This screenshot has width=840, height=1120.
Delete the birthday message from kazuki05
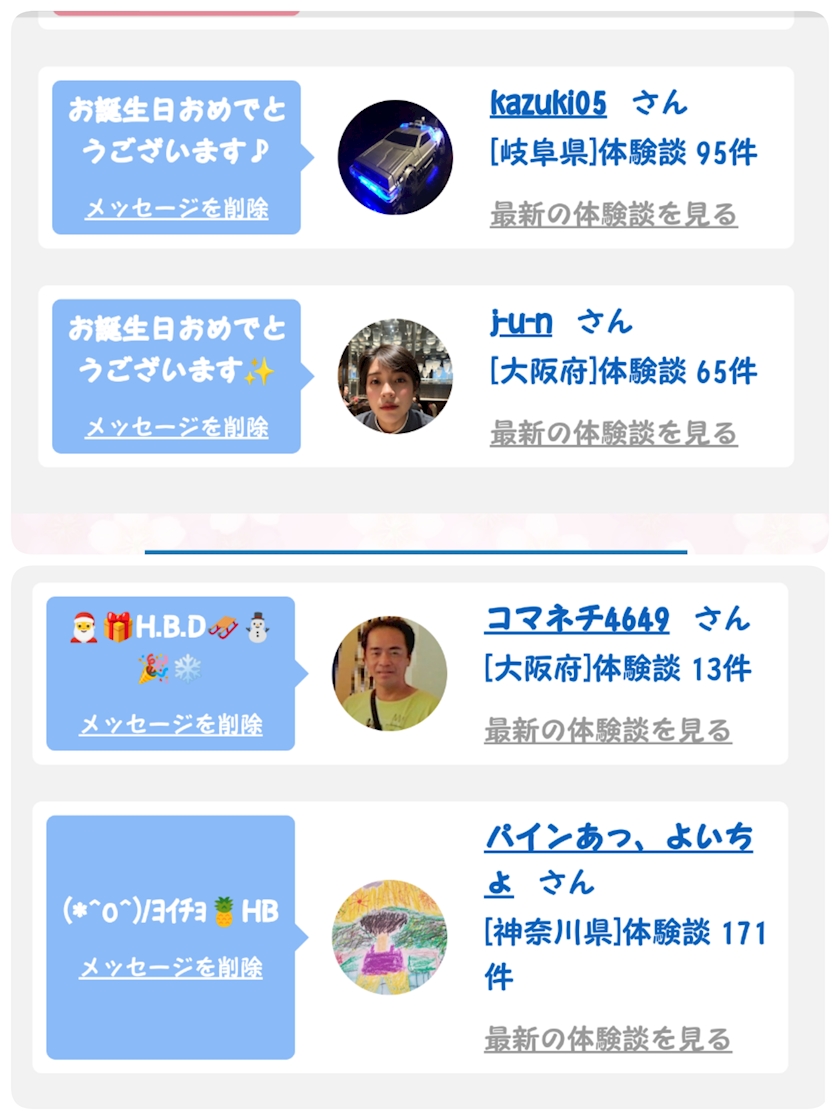[x=176, y=209]
